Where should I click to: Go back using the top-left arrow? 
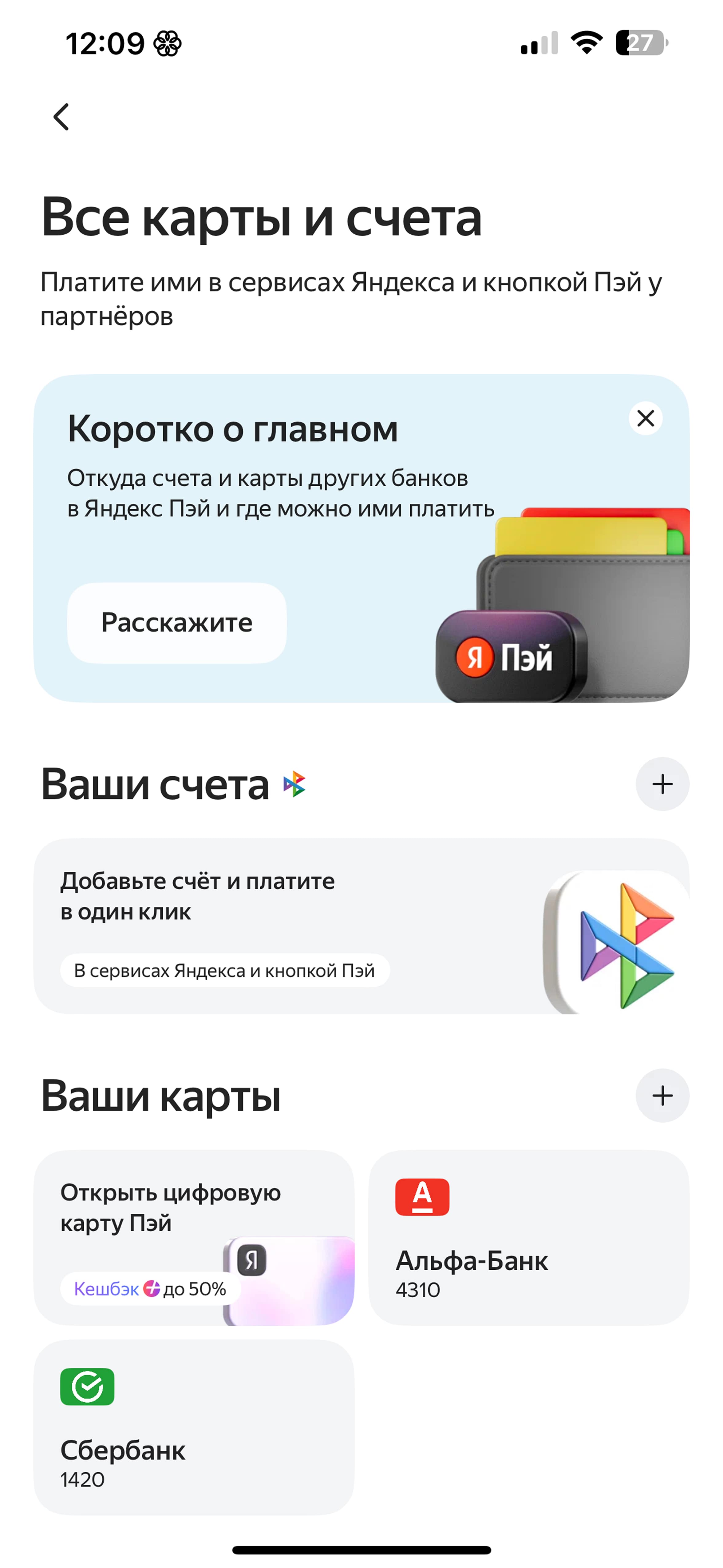pyautogui.click(x=61, y=117)
